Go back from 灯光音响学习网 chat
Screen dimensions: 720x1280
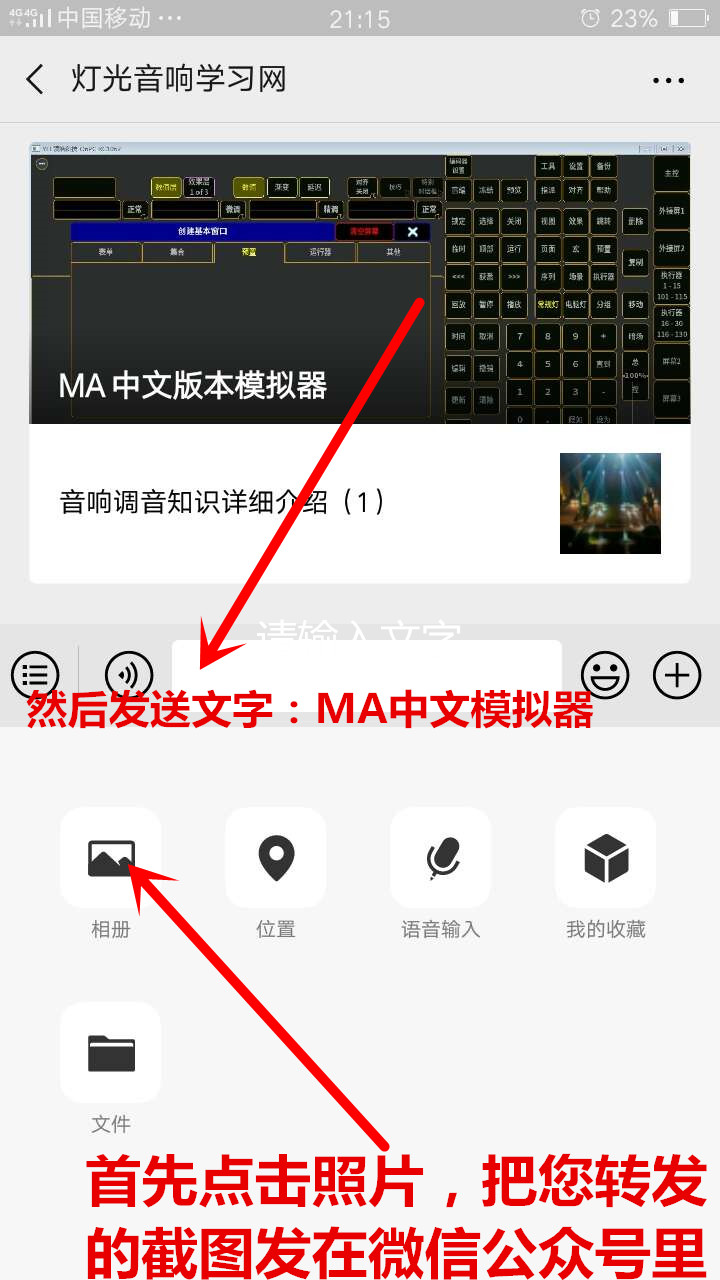(x=36, y=79)
